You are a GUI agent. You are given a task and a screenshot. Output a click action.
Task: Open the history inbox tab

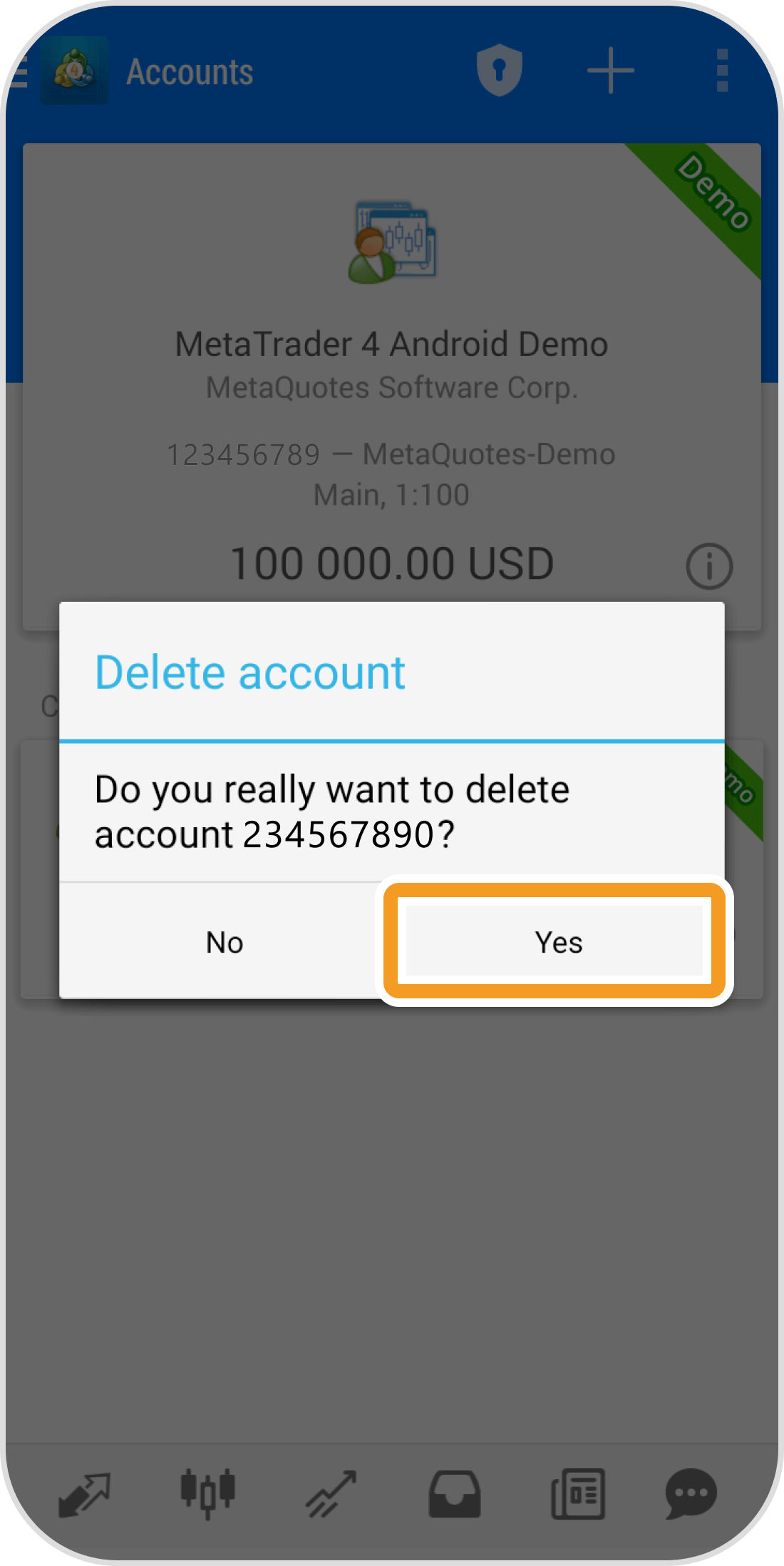point(454,1494)
